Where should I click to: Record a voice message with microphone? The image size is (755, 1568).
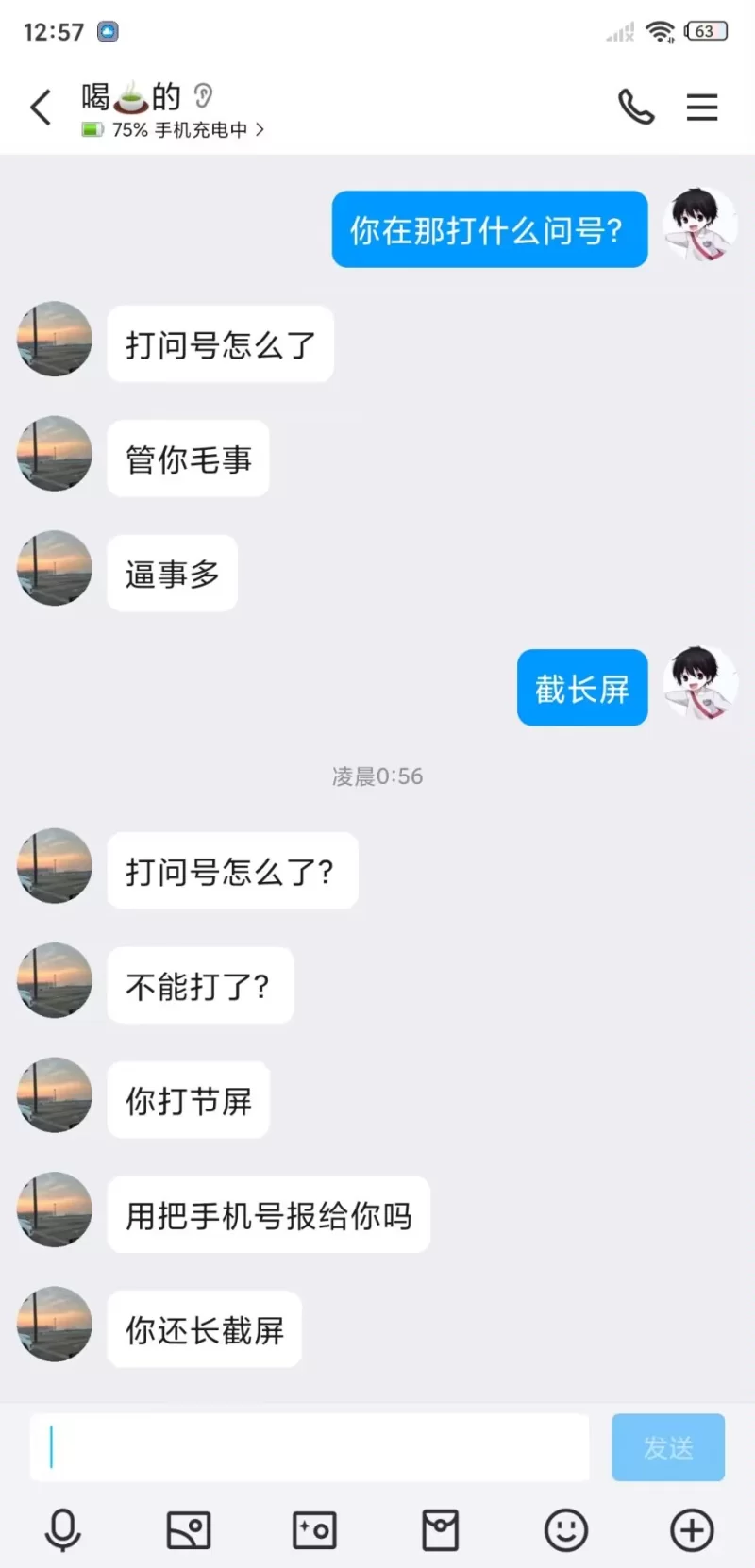point(63,1529)
